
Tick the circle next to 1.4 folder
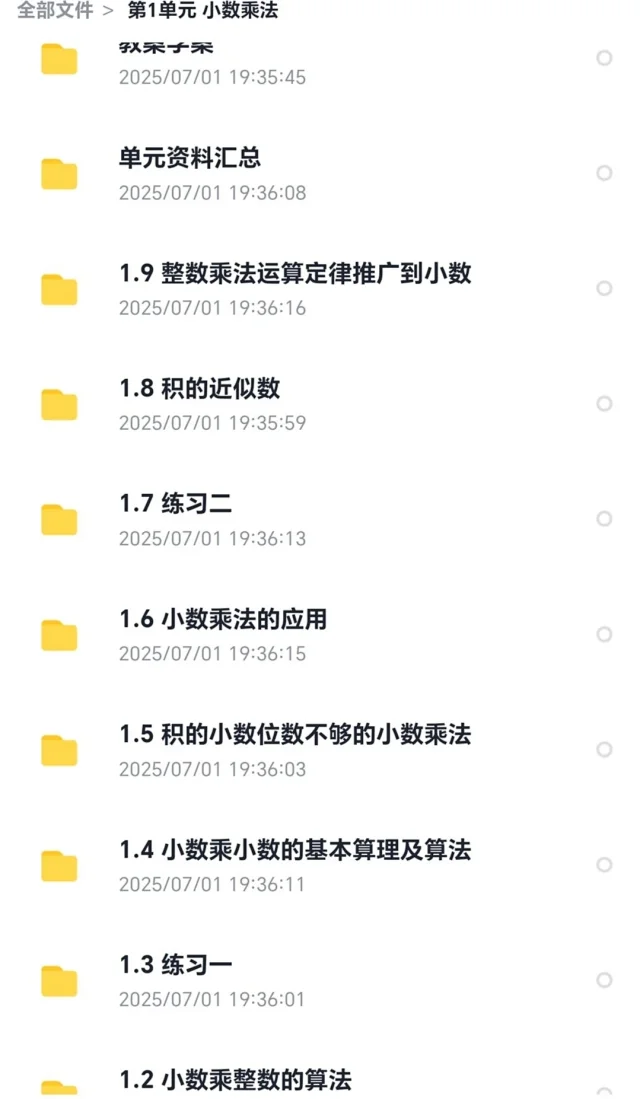(x=604, y=865)
